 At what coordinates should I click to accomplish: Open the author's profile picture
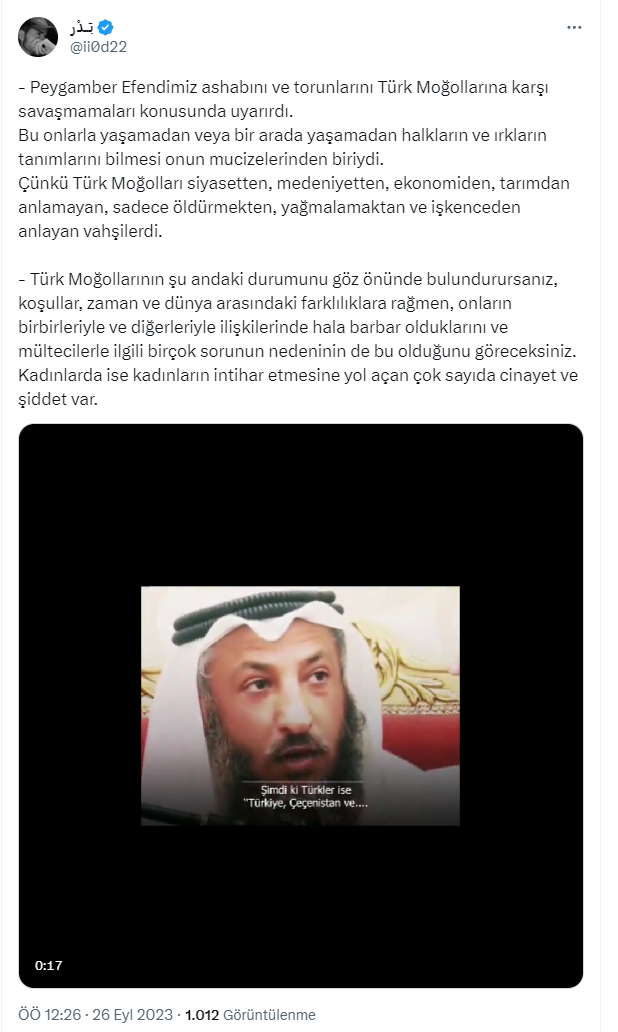tap(37, 36)
